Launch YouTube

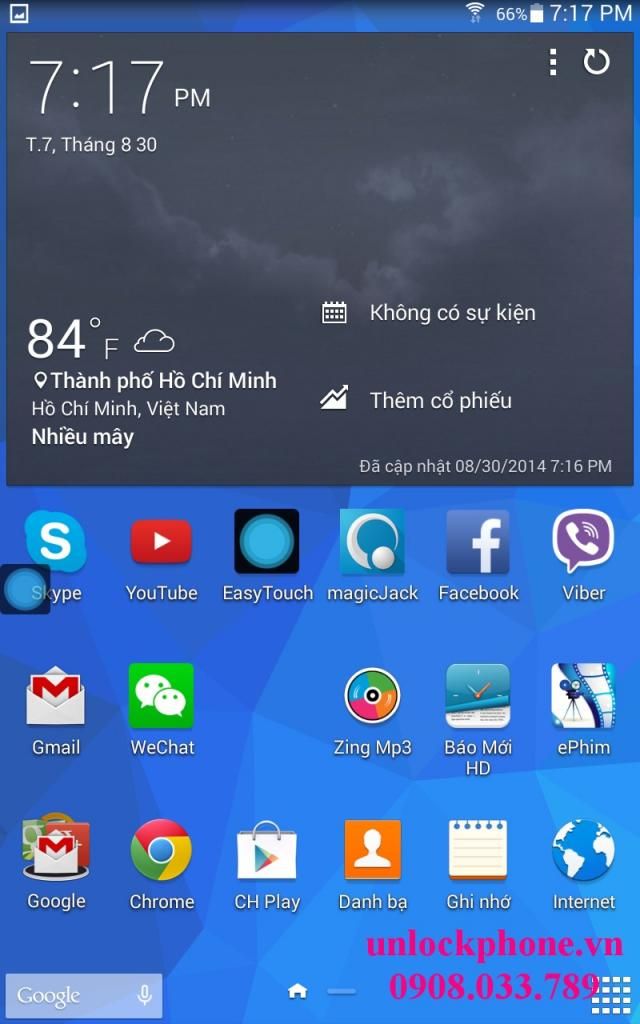161,541
